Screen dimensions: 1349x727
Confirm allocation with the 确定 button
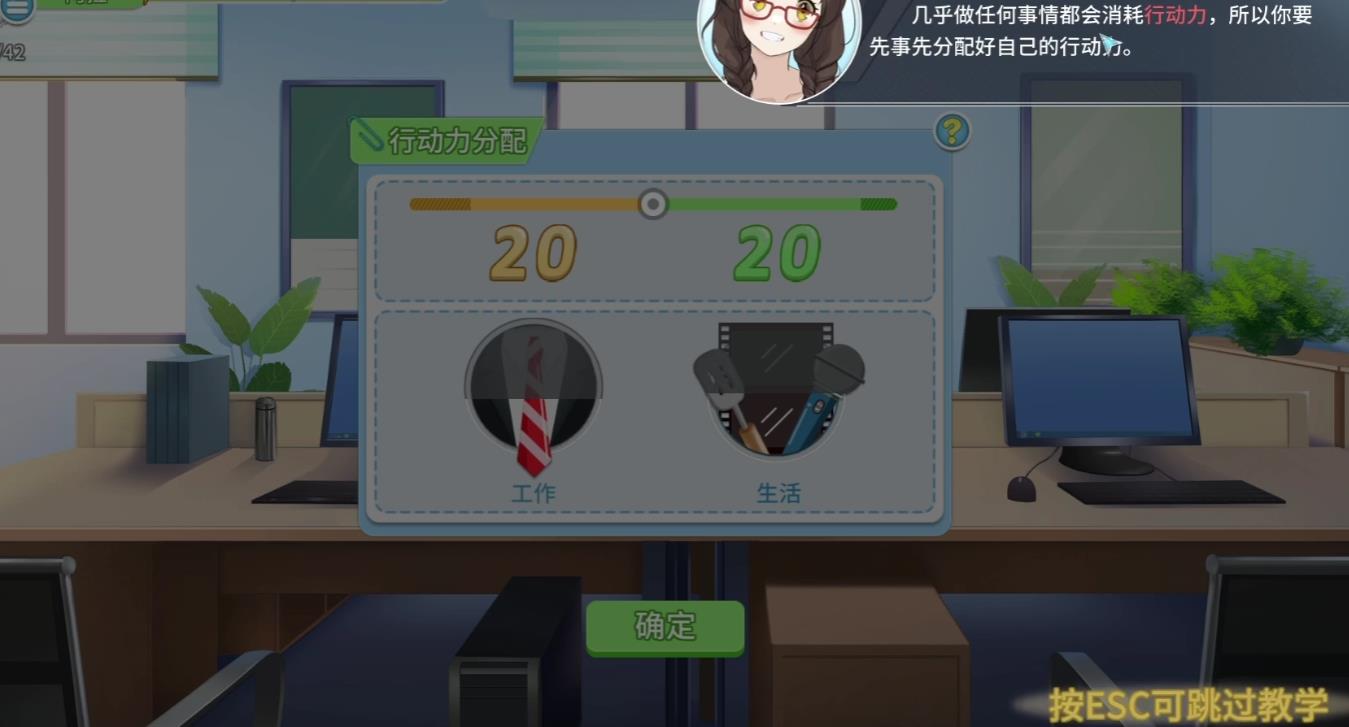pos(665,627)
